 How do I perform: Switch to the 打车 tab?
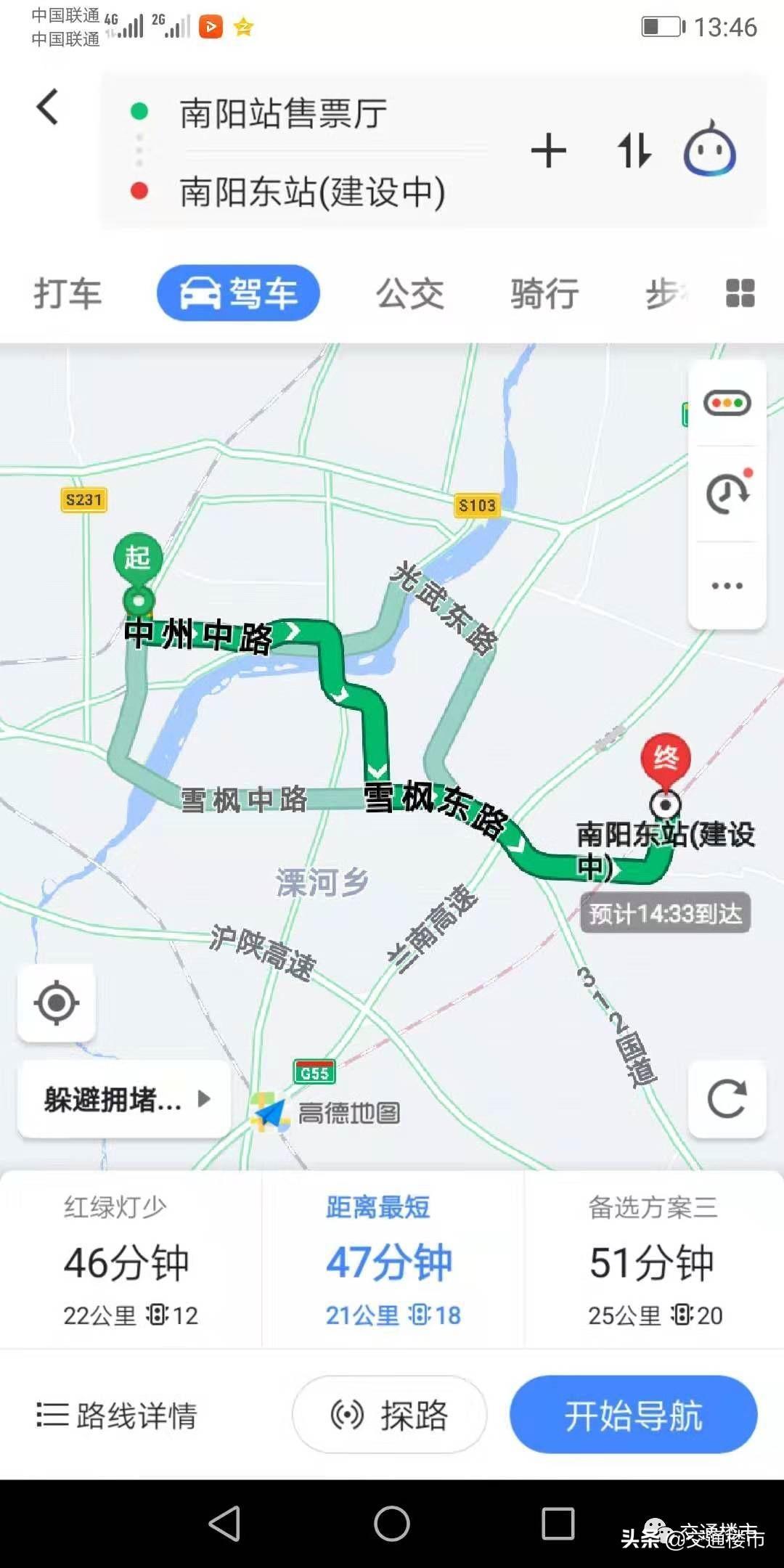click(68, 294)
